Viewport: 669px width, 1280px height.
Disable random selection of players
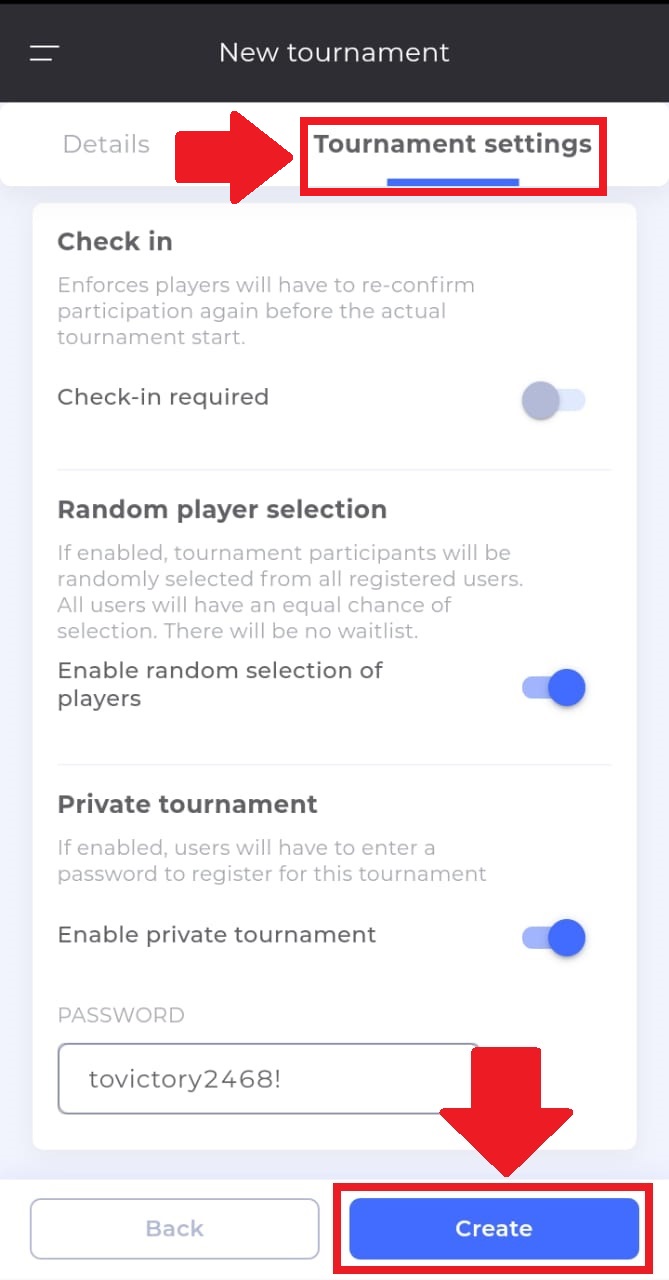tap(553, 688)
